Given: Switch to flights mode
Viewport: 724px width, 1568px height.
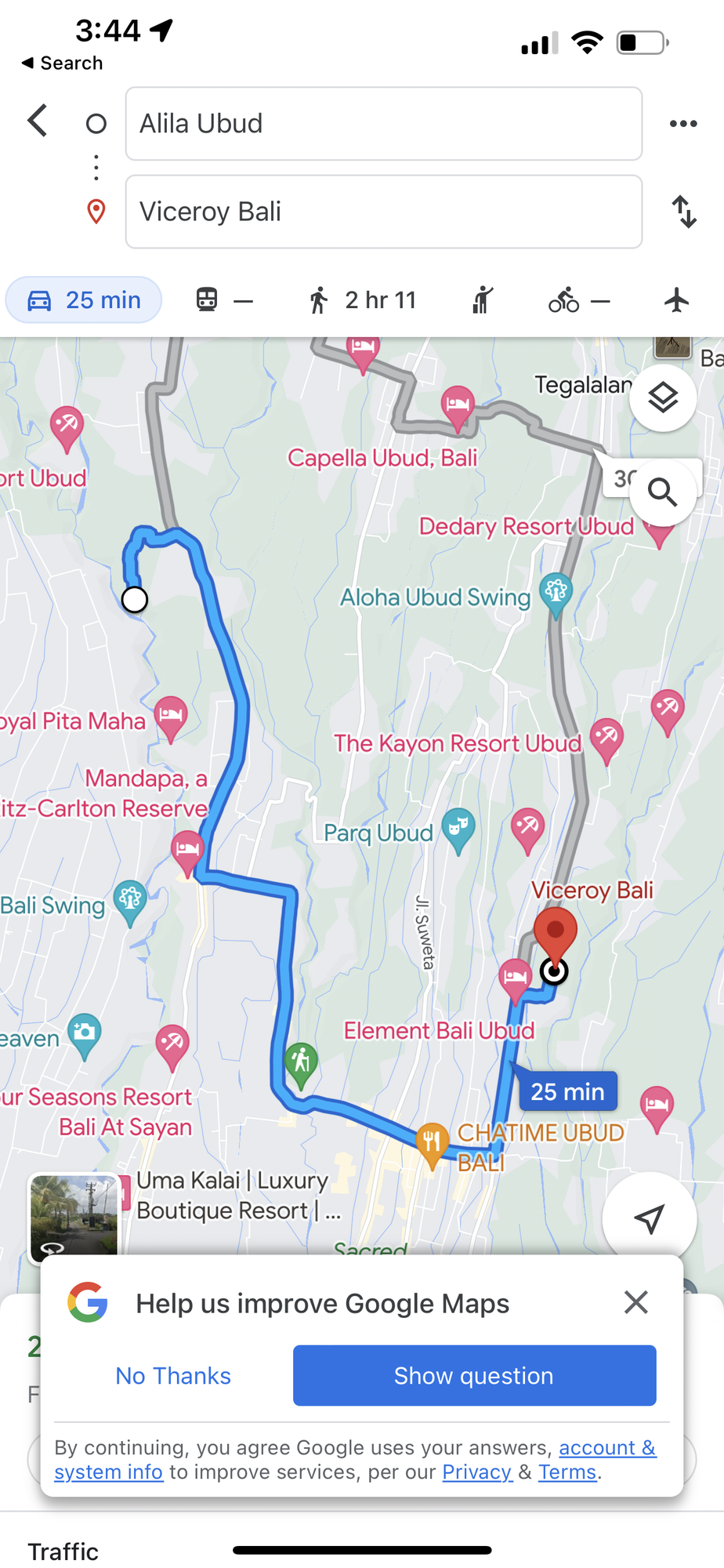Looking at the screenshot, I should (x=677, y=299).
